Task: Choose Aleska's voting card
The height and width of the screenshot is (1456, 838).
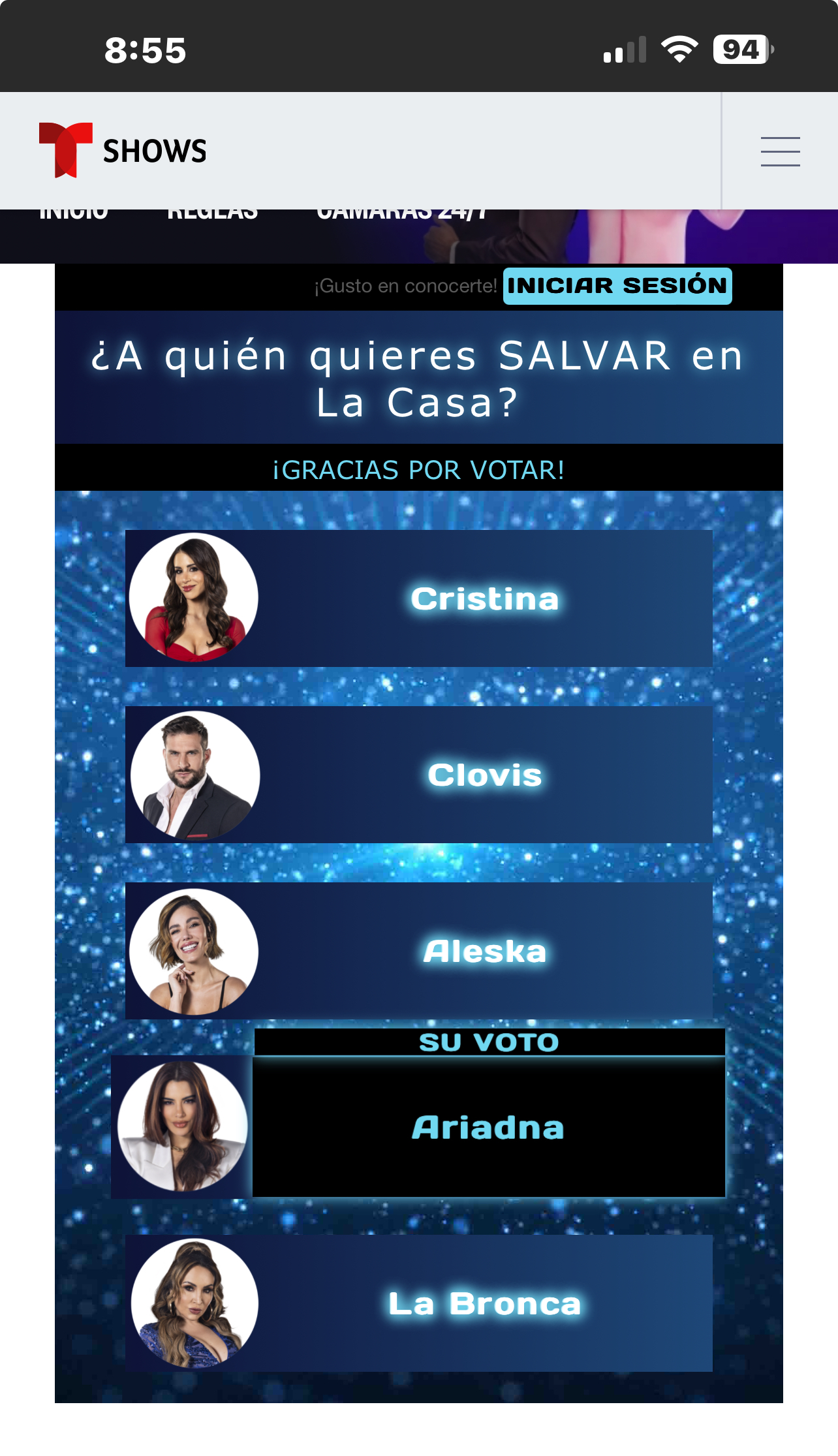Action: (x=418, y=951)
